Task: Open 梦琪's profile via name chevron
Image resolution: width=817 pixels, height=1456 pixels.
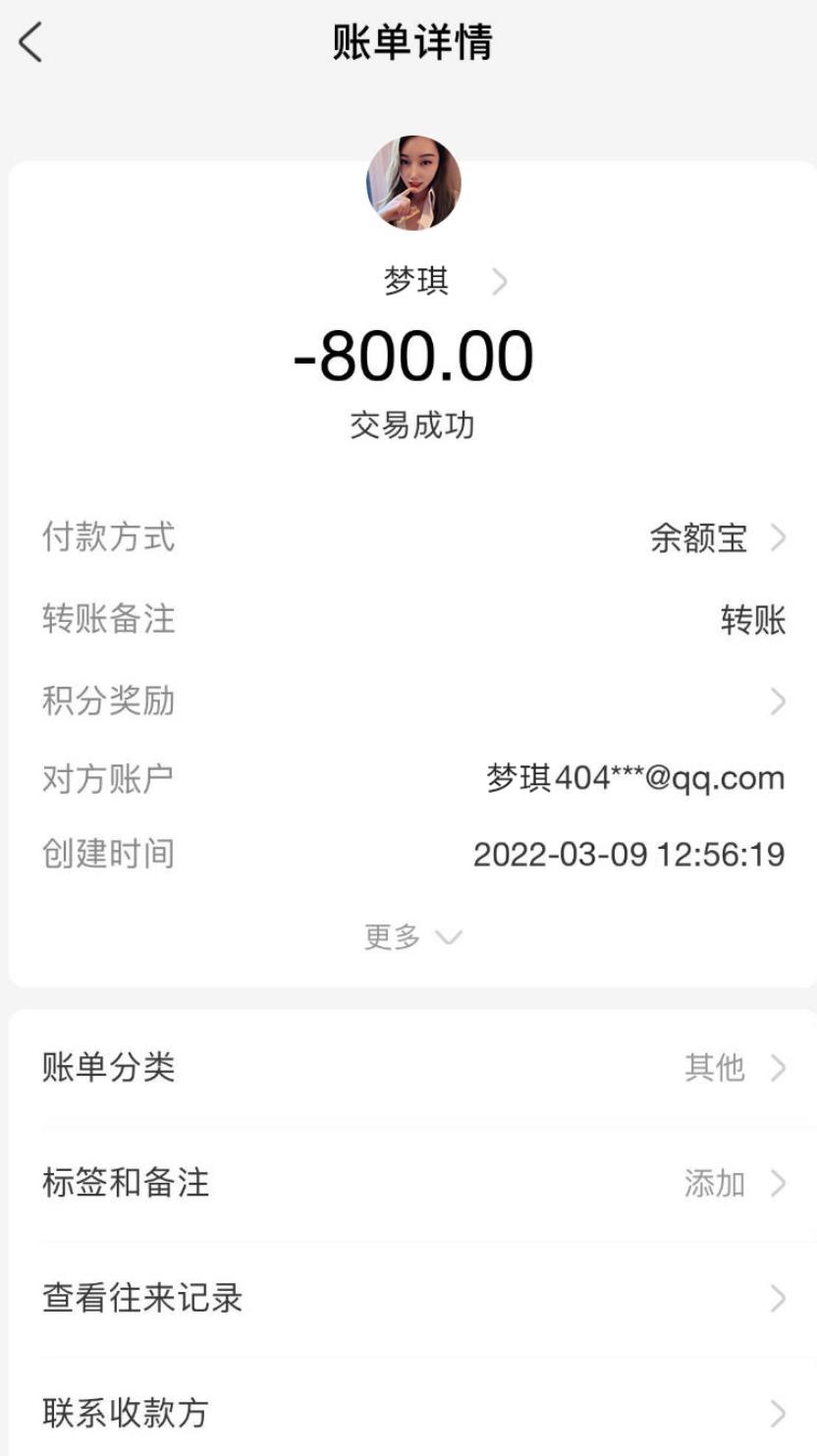Action: pyautogui.click(x=499, y=283)
